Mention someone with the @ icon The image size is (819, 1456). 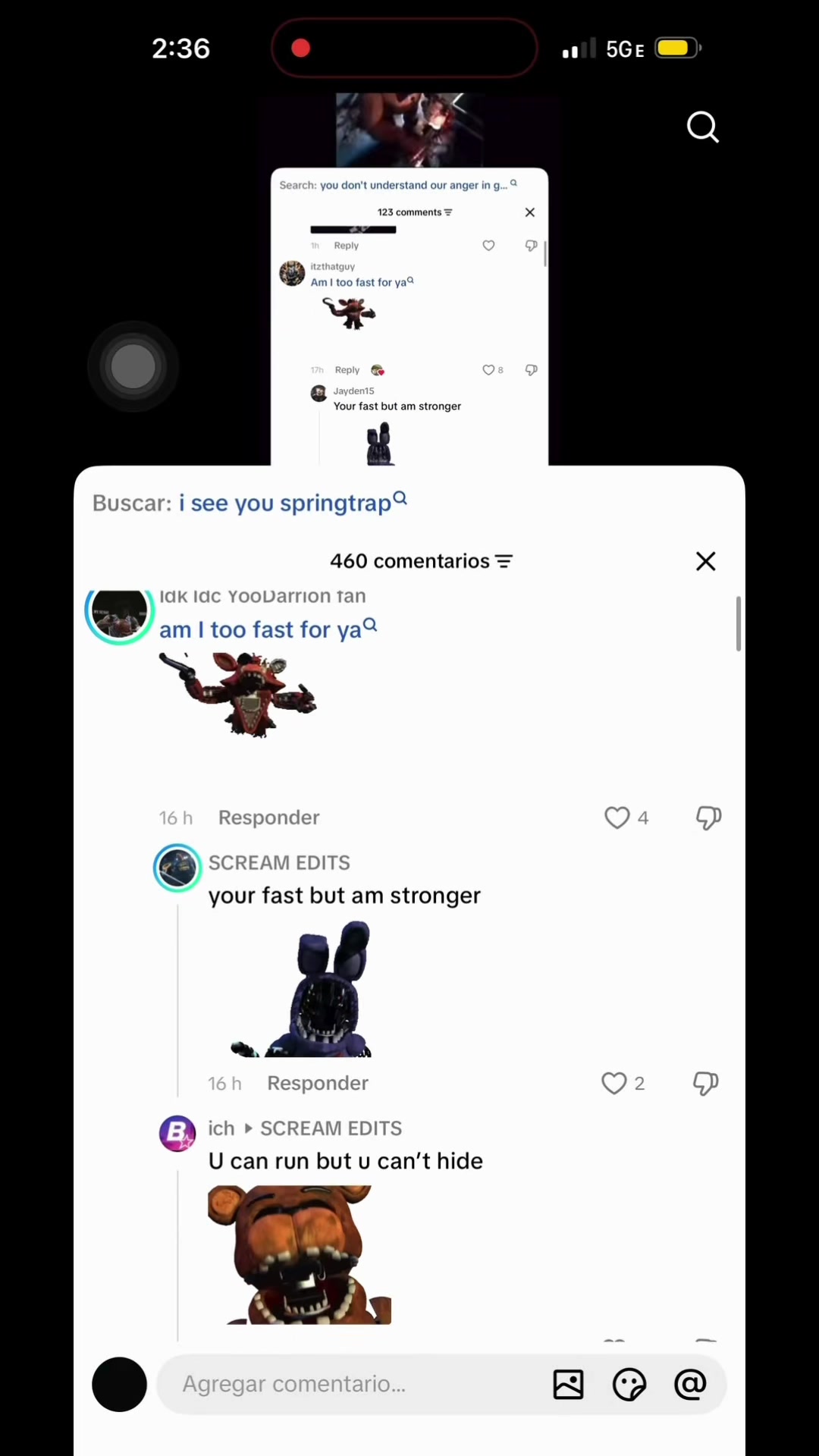[x=690, y=1384]
